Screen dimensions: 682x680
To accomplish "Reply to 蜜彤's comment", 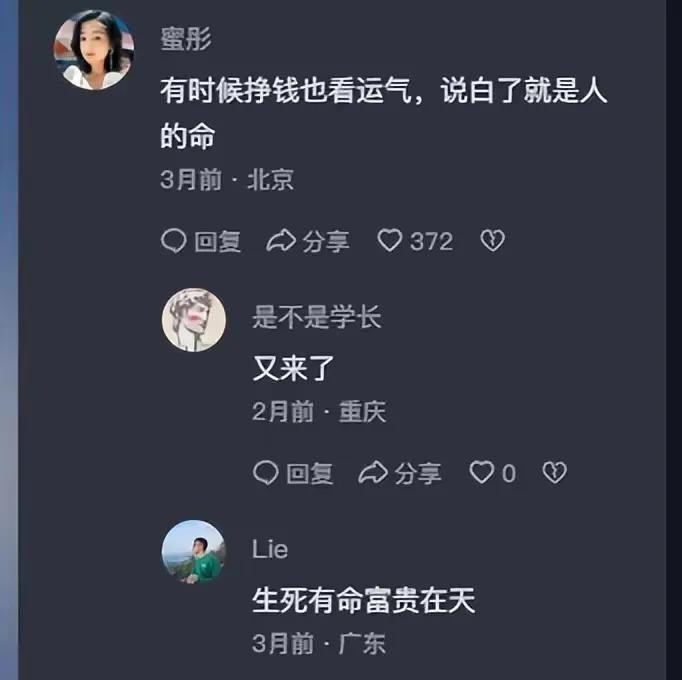I will [x=201, y=241].
